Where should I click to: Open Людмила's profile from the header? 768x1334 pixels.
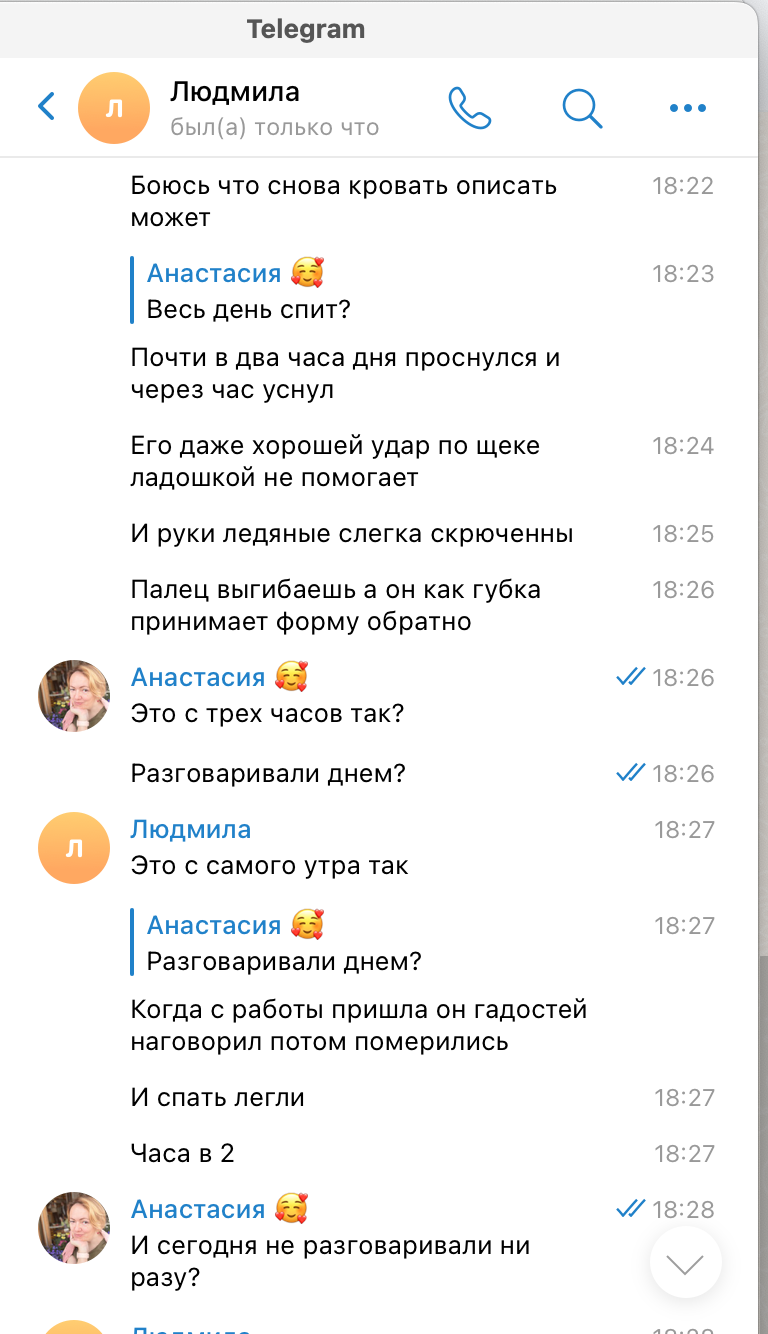pyautogui.click(x=235, y=108)
